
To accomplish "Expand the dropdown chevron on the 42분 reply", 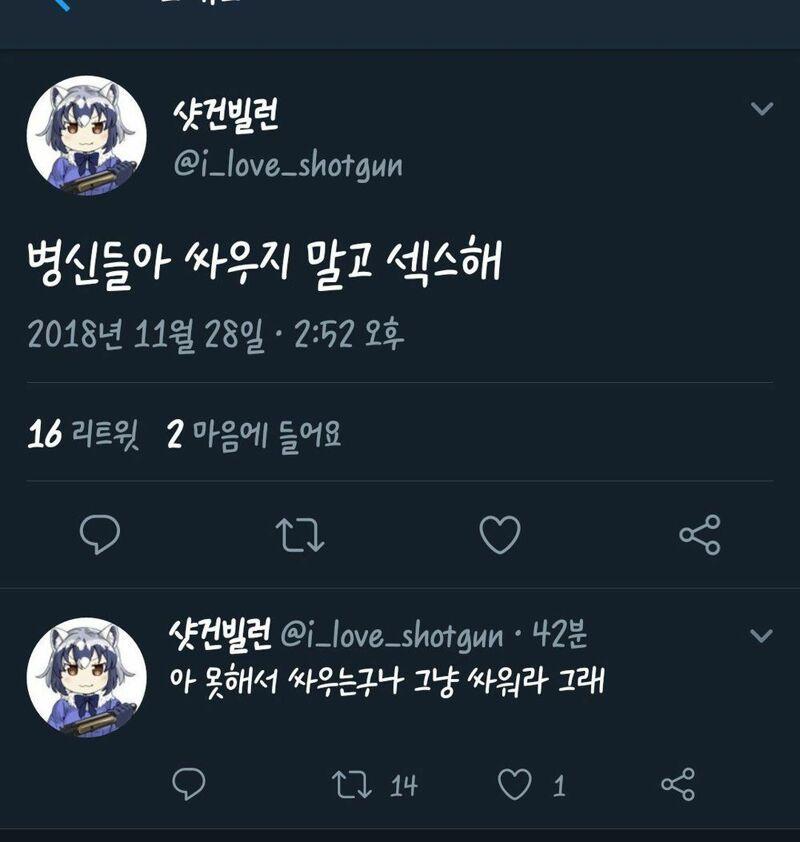I will pos(762,636).
